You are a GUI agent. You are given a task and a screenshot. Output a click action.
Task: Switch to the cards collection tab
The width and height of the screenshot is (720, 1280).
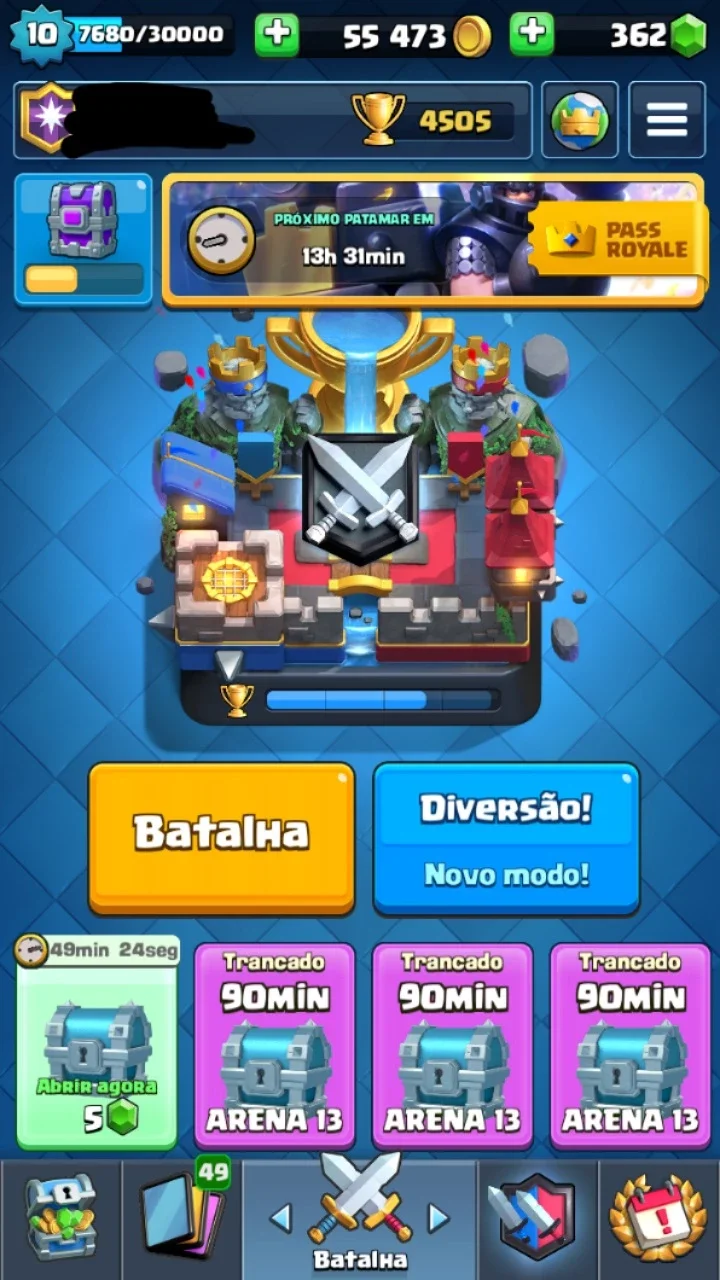[x=183, y=1218]
